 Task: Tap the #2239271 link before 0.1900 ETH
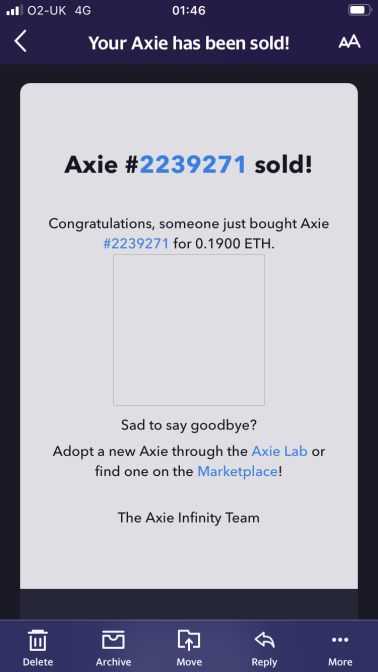click(136, 244)
